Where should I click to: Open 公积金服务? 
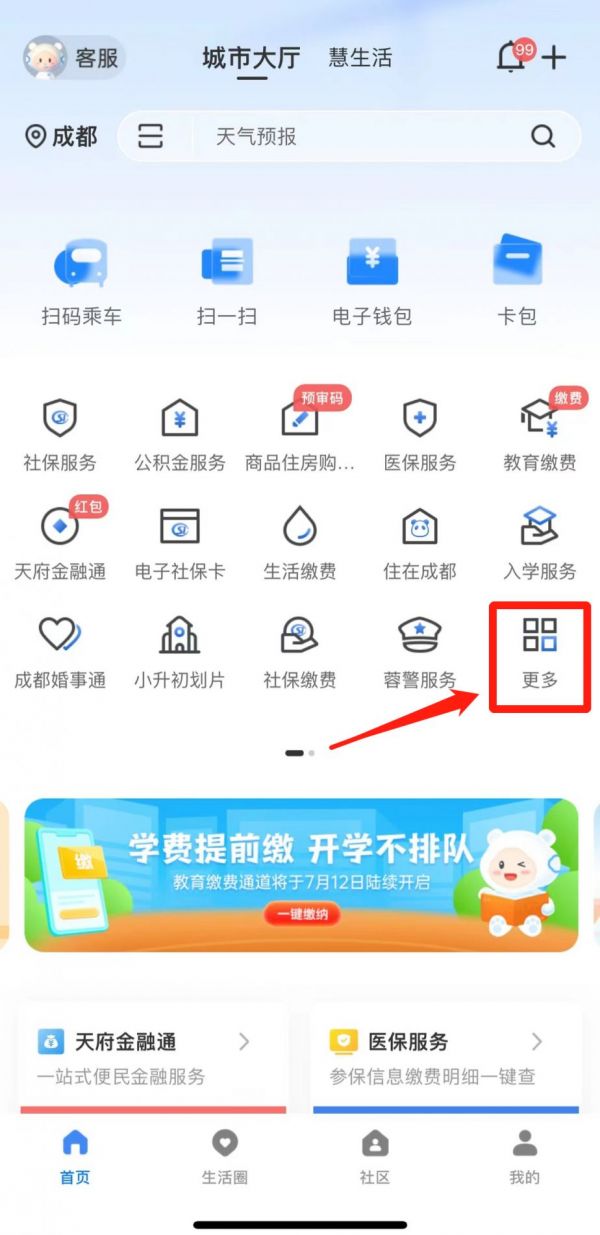[180, 433]
